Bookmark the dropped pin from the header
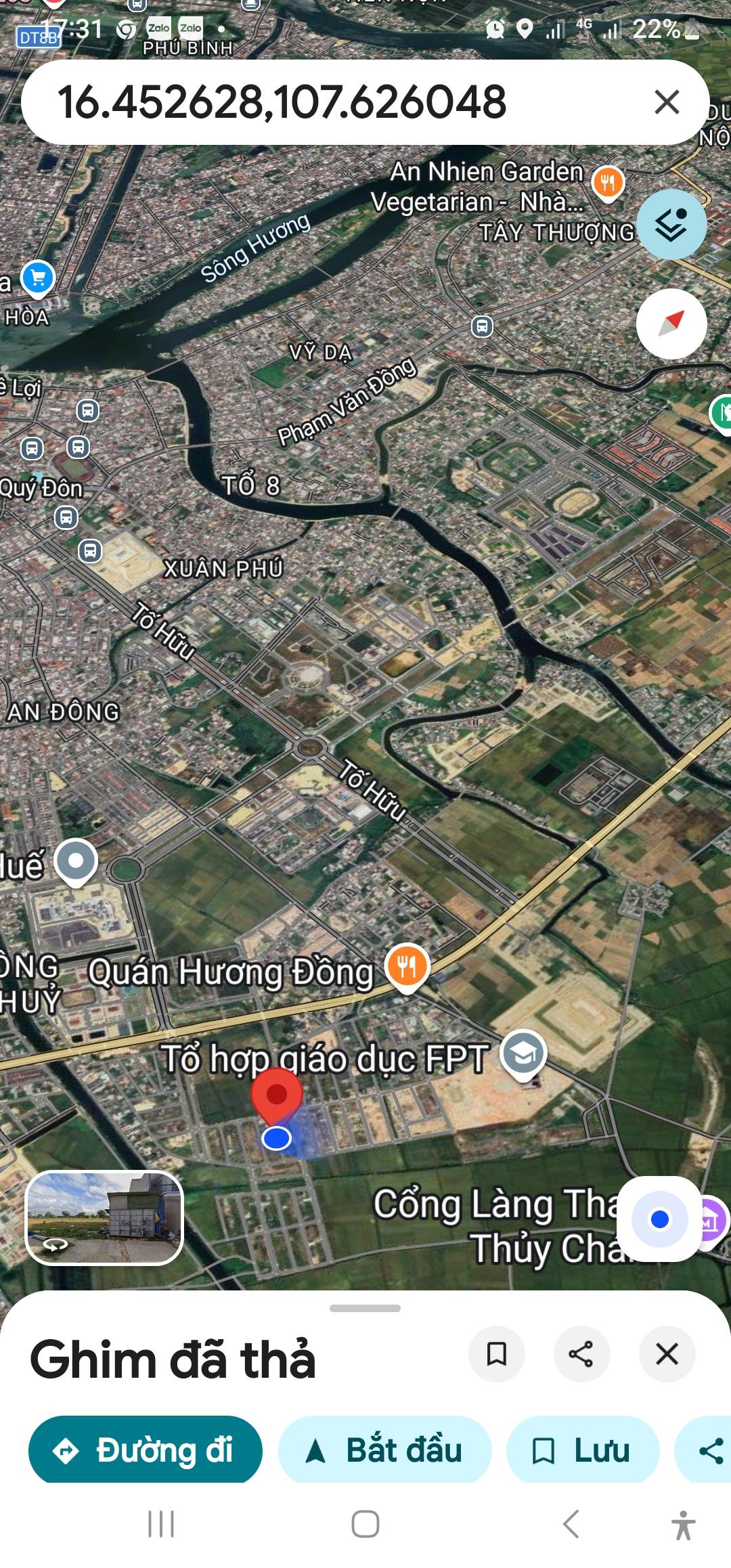Viewport: 731px width, 1568px height. tap(497, 1354)
